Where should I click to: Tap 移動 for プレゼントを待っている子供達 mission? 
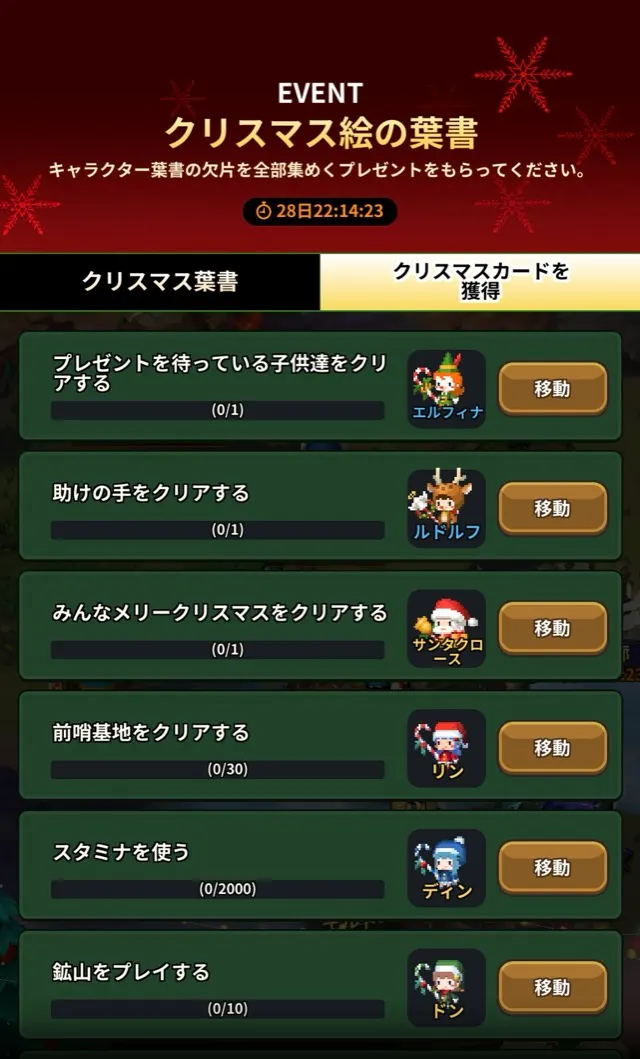[x=552, y=389]
